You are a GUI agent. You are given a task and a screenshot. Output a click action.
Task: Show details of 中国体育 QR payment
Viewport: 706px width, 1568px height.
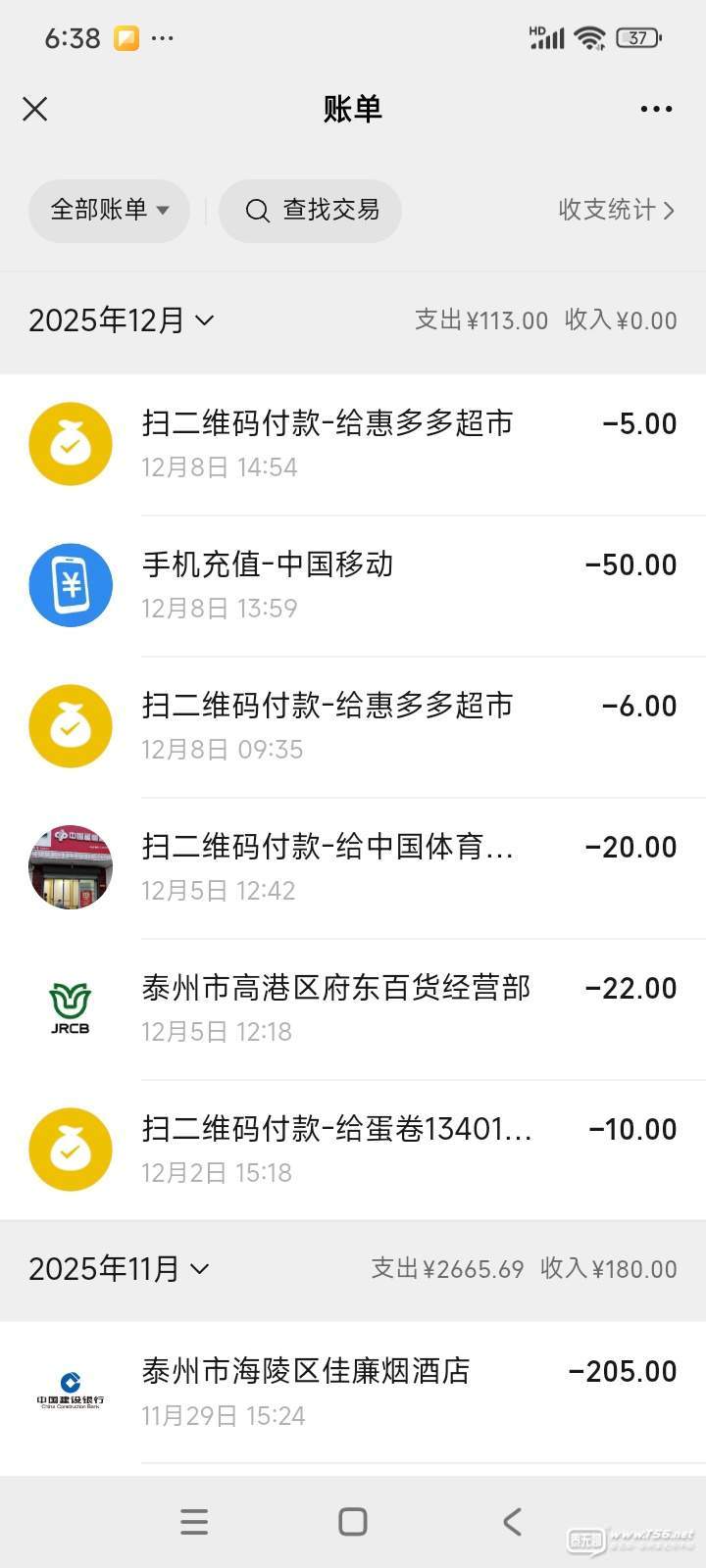(353, 867)
